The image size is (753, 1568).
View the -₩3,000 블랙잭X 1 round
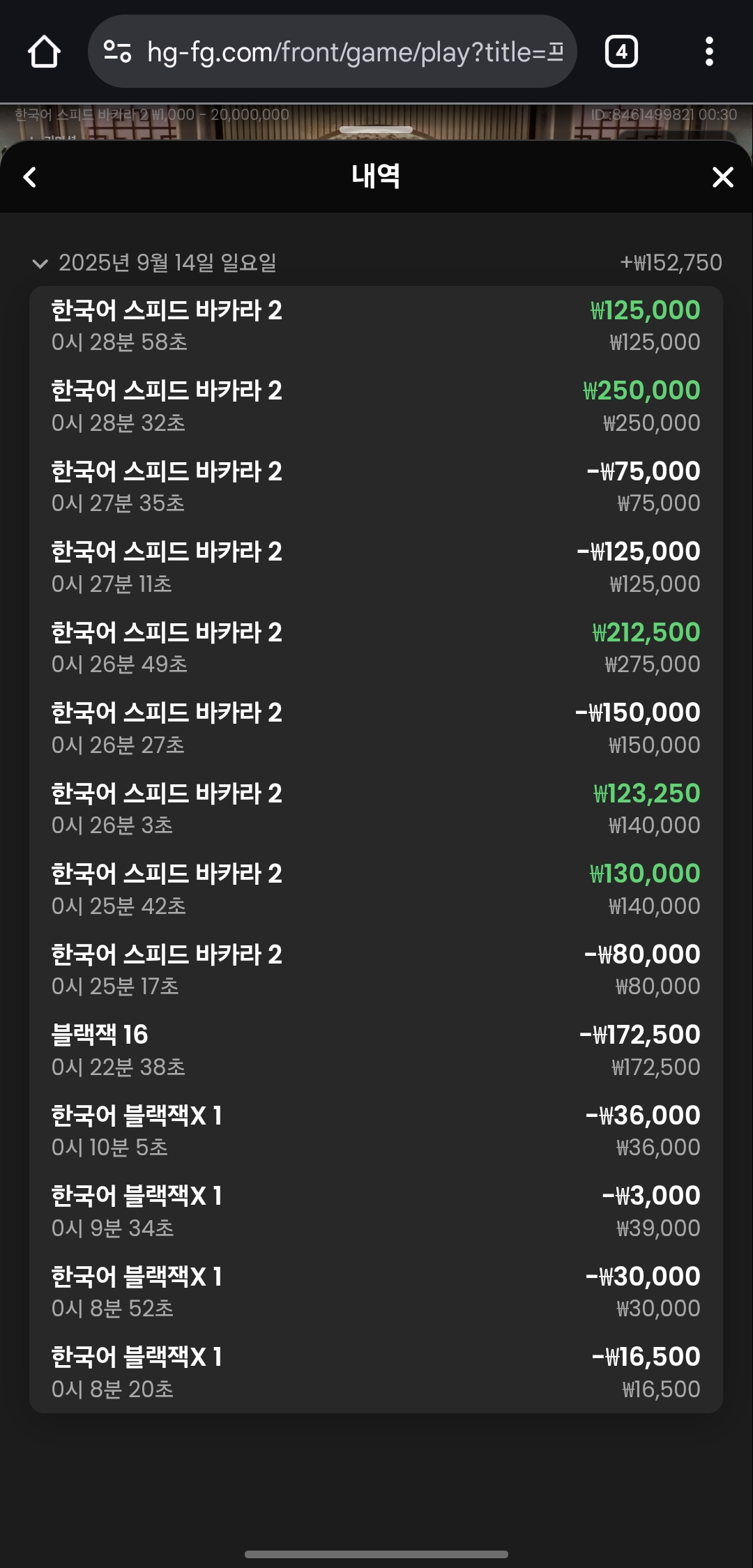pos(376,1212)
